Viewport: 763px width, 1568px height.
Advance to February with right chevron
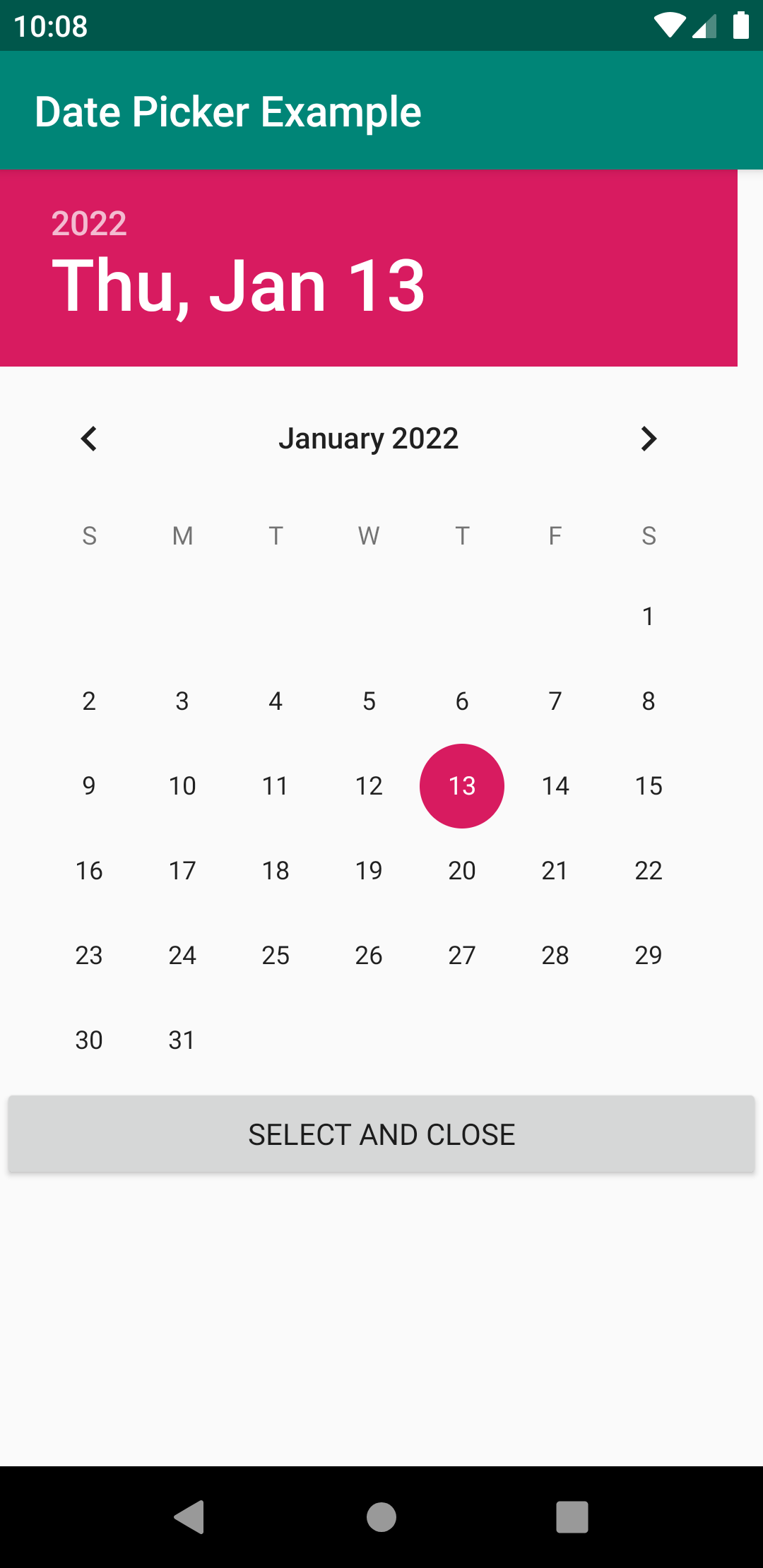tap(649, 439)
